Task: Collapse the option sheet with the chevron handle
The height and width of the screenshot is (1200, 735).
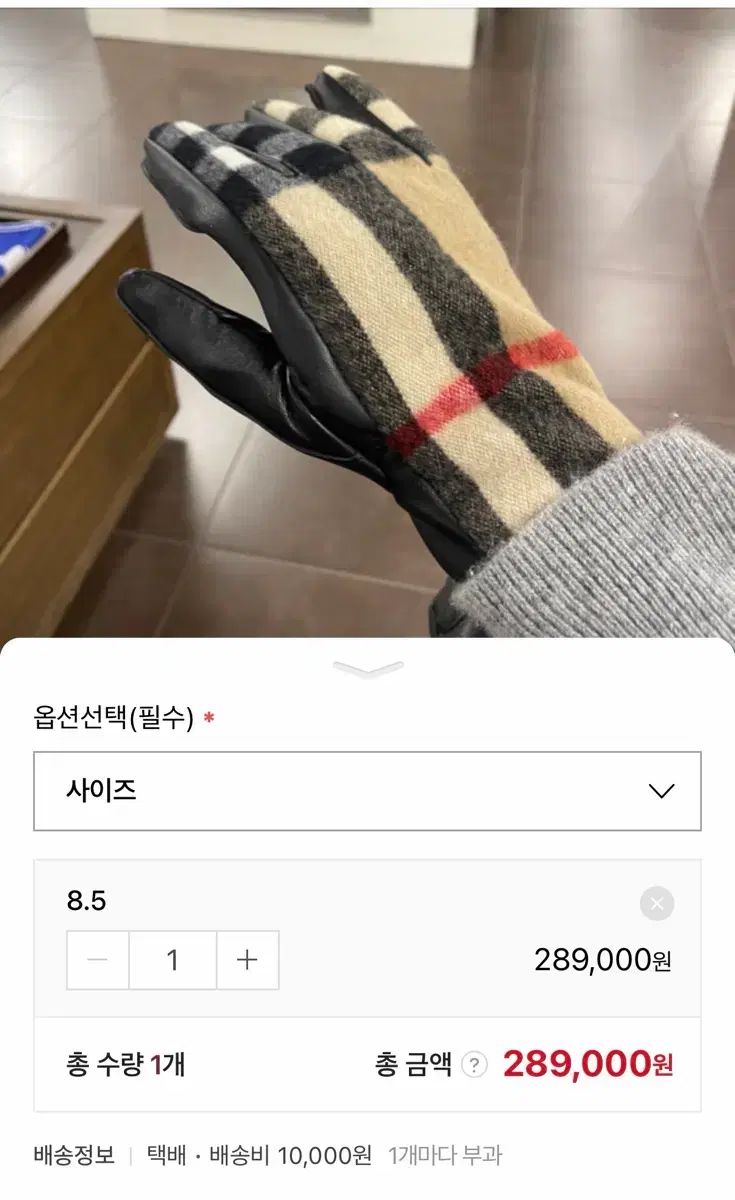Action: 368,668
